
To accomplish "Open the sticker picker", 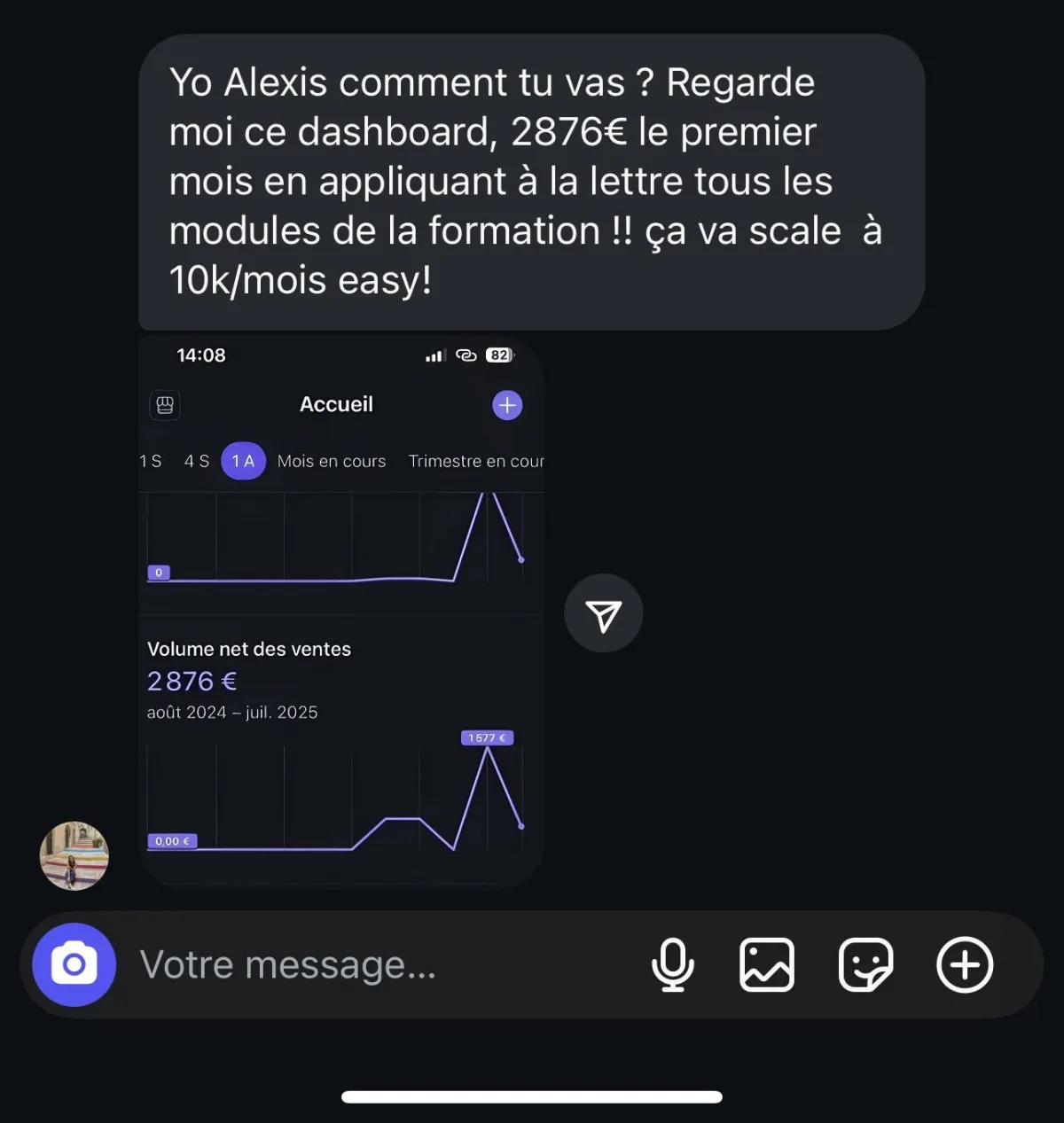I will pos(865,964).
